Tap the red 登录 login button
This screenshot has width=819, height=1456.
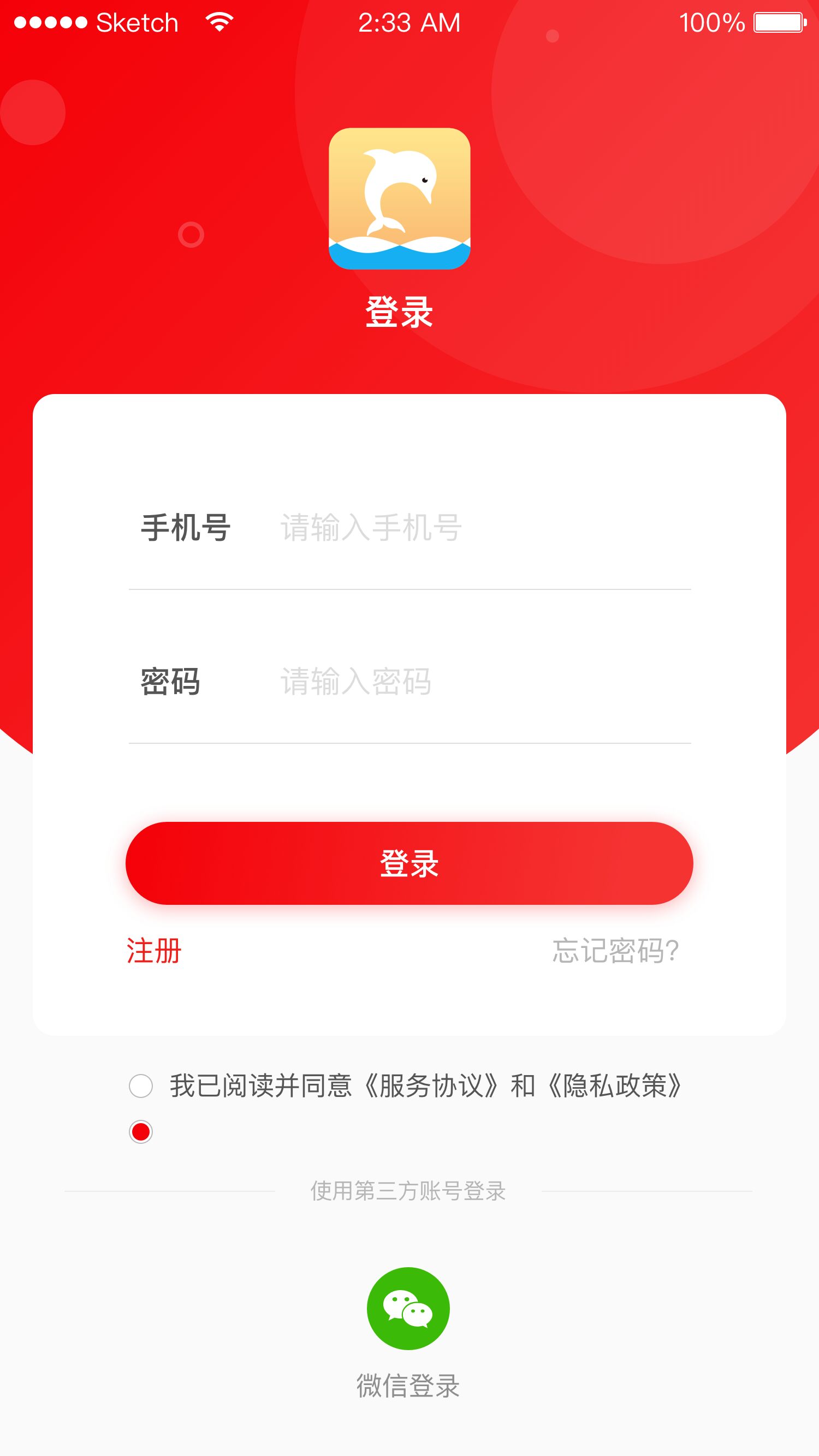coord(409,863)
